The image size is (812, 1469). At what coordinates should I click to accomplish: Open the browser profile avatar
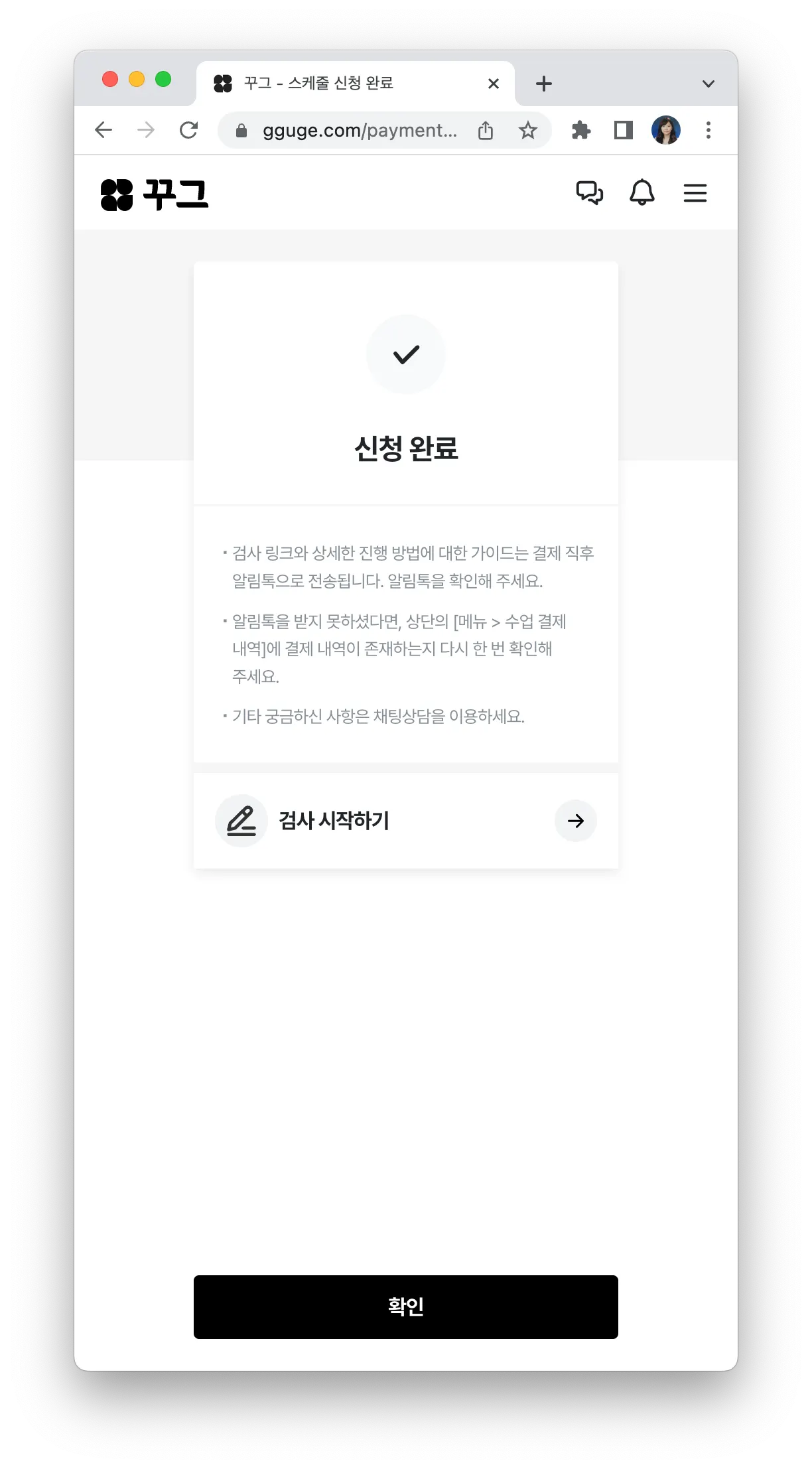click(x=665, y=130)
